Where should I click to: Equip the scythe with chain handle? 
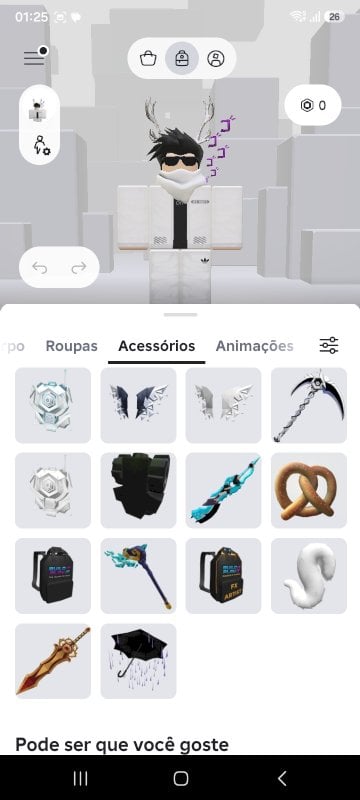click(308, 405)
